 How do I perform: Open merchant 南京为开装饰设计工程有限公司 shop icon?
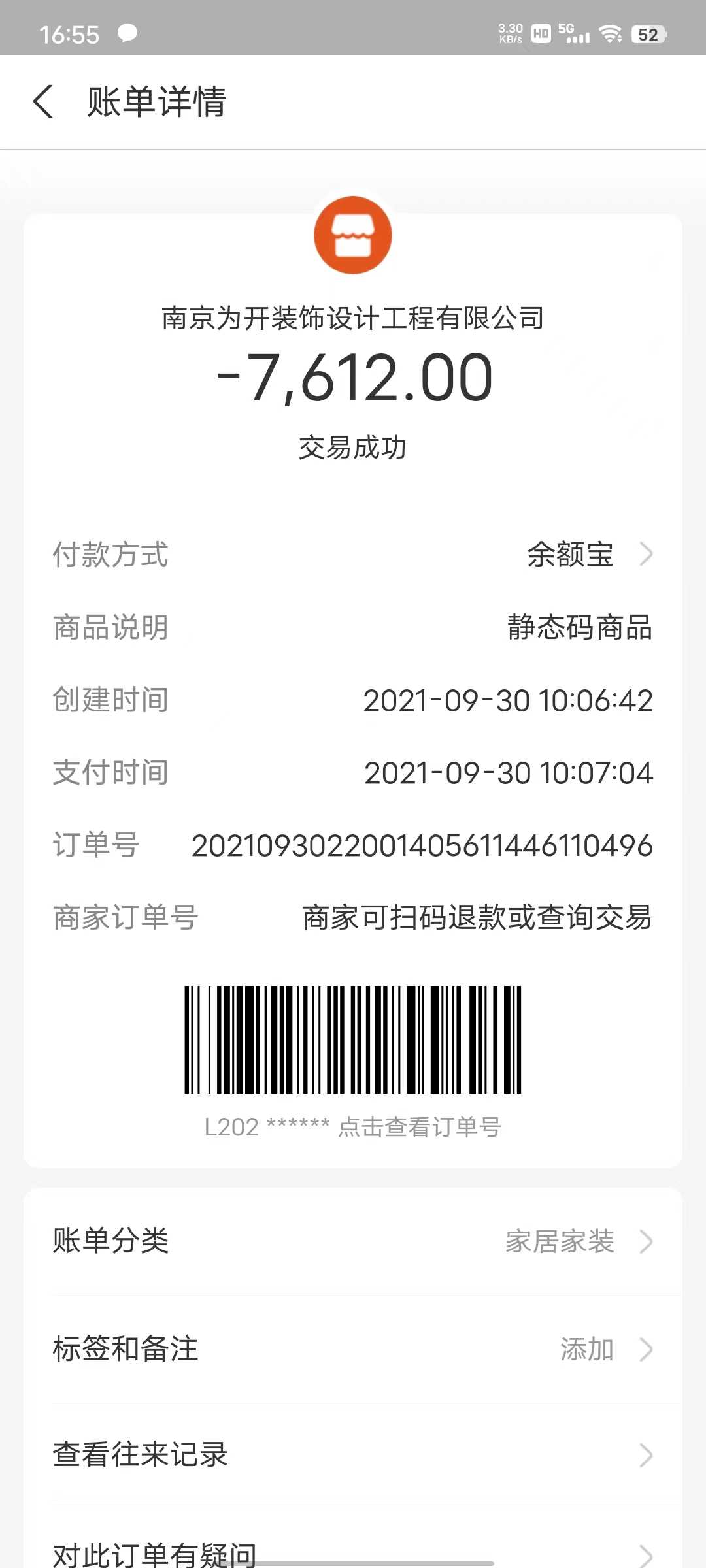coord(353,235)
